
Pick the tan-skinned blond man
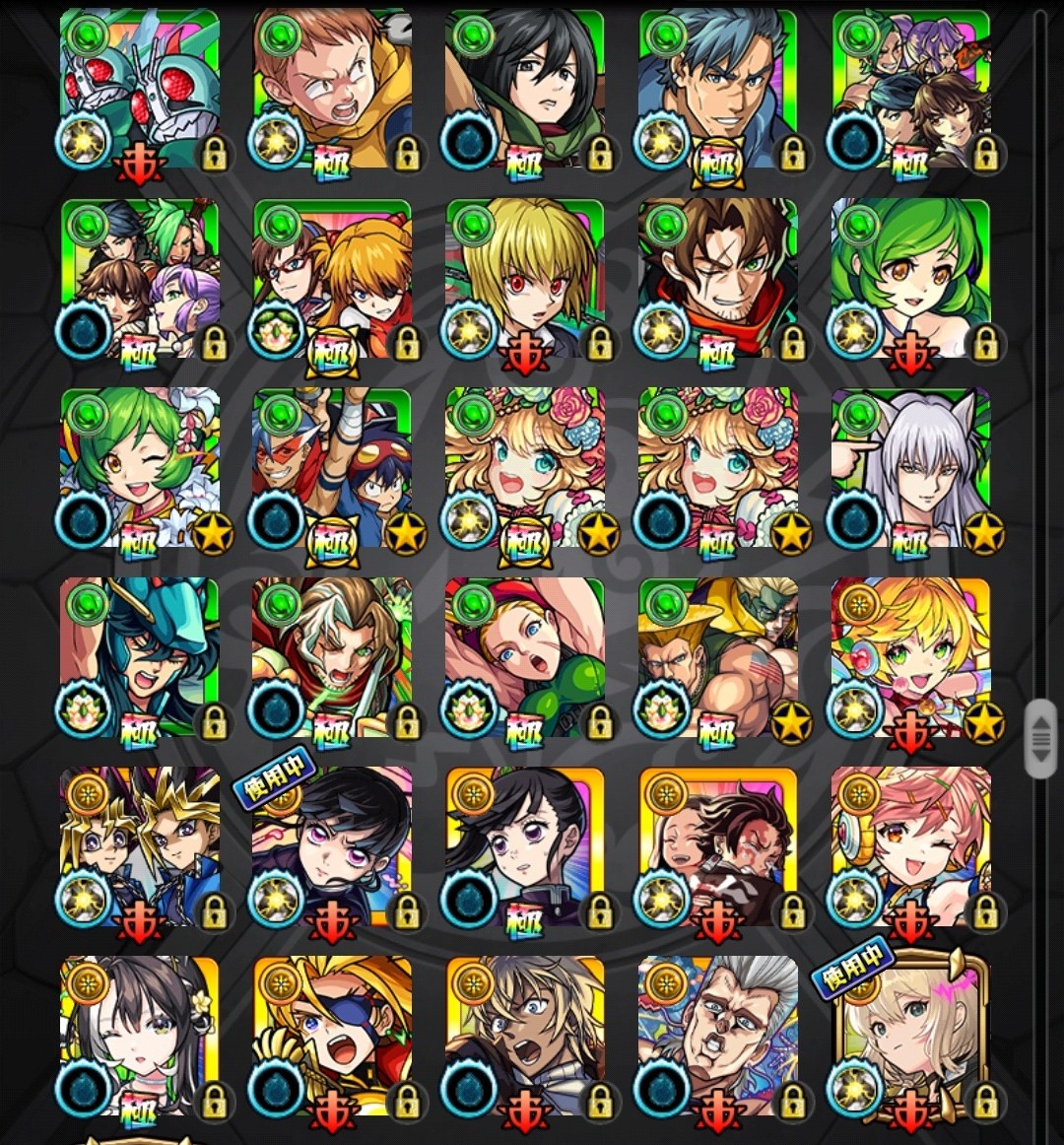[x=525, y=1037]
